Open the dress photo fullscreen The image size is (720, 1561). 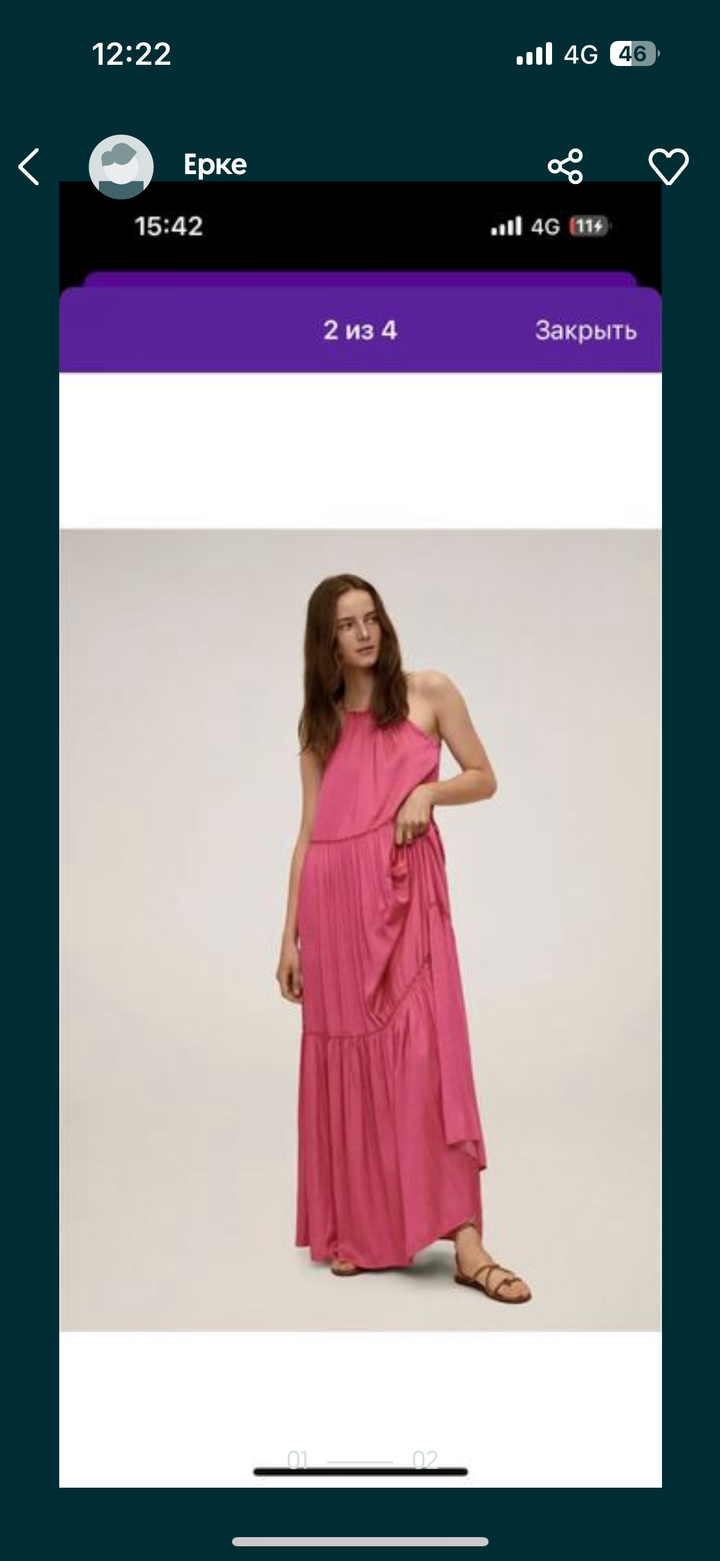(360, 928)
